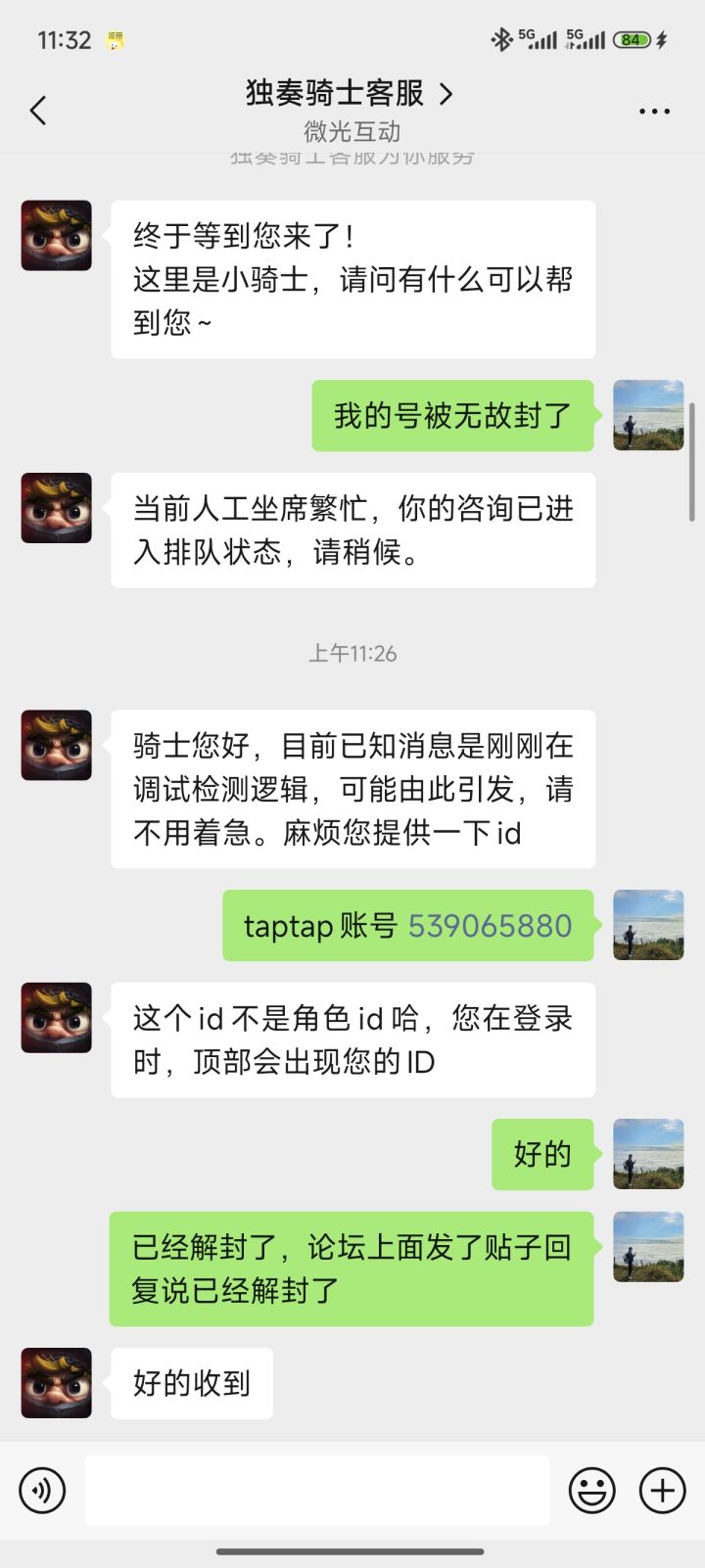Screen dimensions: 705x1568
Task: Select the chat title 独奏骑士客服
Action: (337, 93)
